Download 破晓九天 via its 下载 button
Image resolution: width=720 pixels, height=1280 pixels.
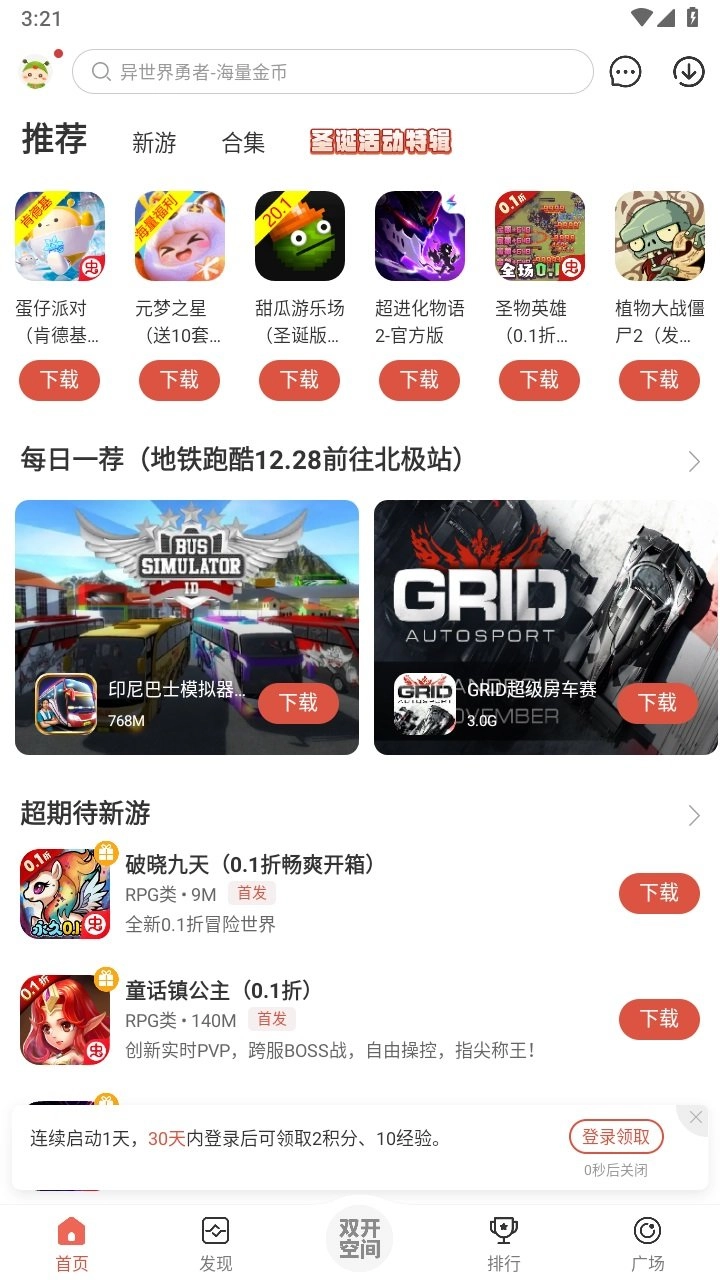tap(659, 893)
